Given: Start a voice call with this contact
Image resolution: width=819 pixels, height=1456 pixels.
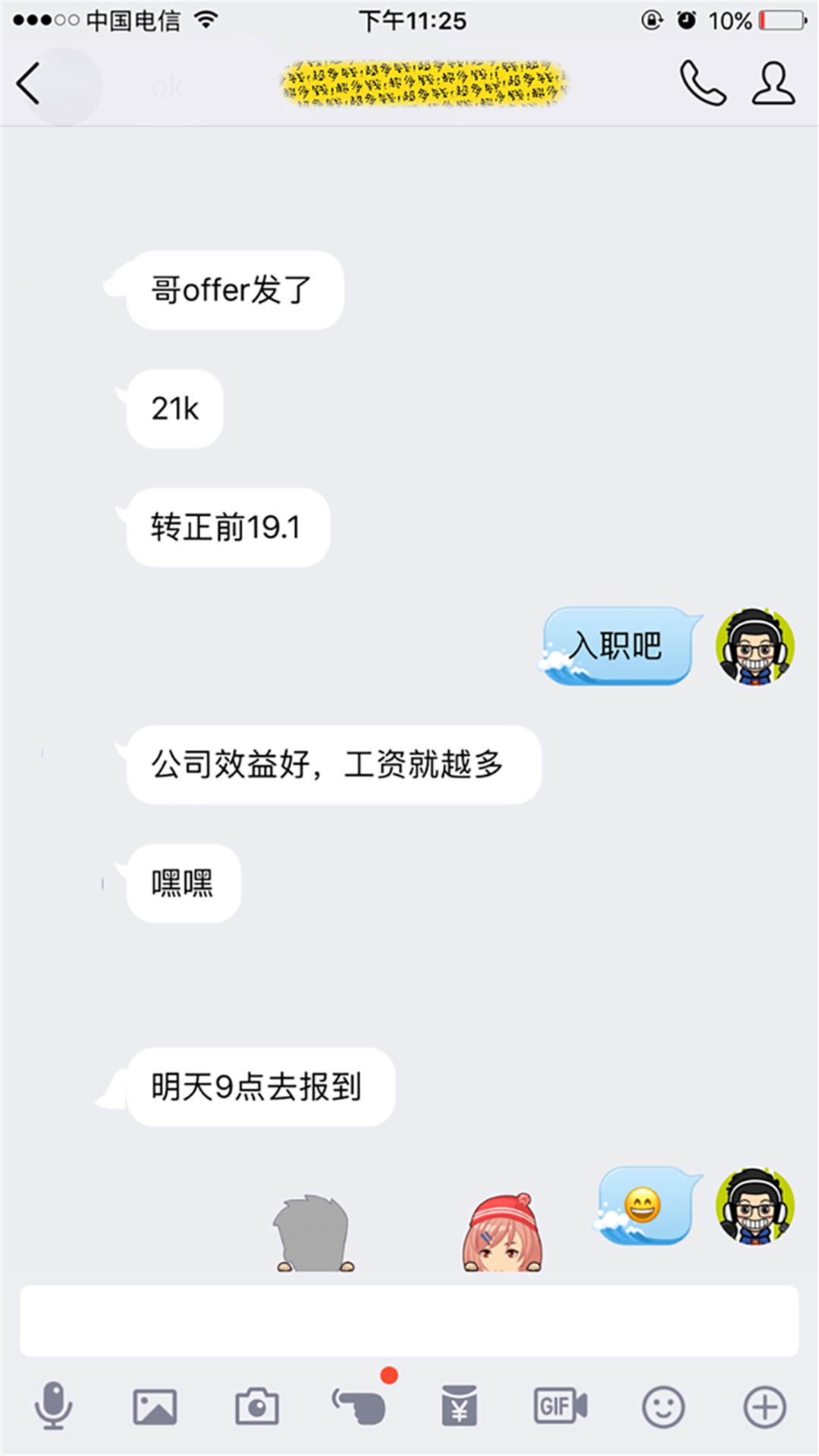Looking at the screenshot, I should (702, 83).
